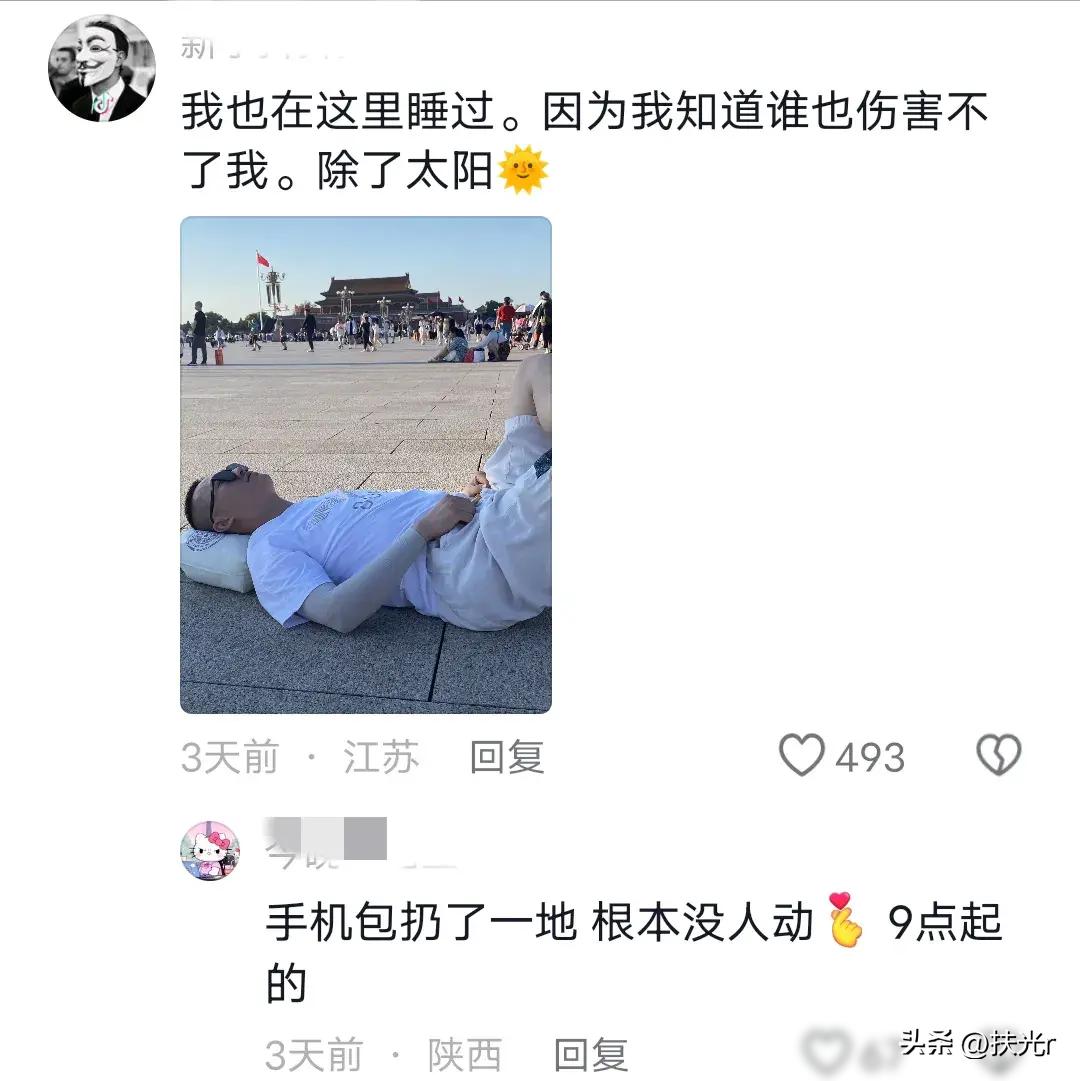Open the Guy Fawkes mask avatar profile
The width and height of the screenshot is (1080, 1081).
101,68
